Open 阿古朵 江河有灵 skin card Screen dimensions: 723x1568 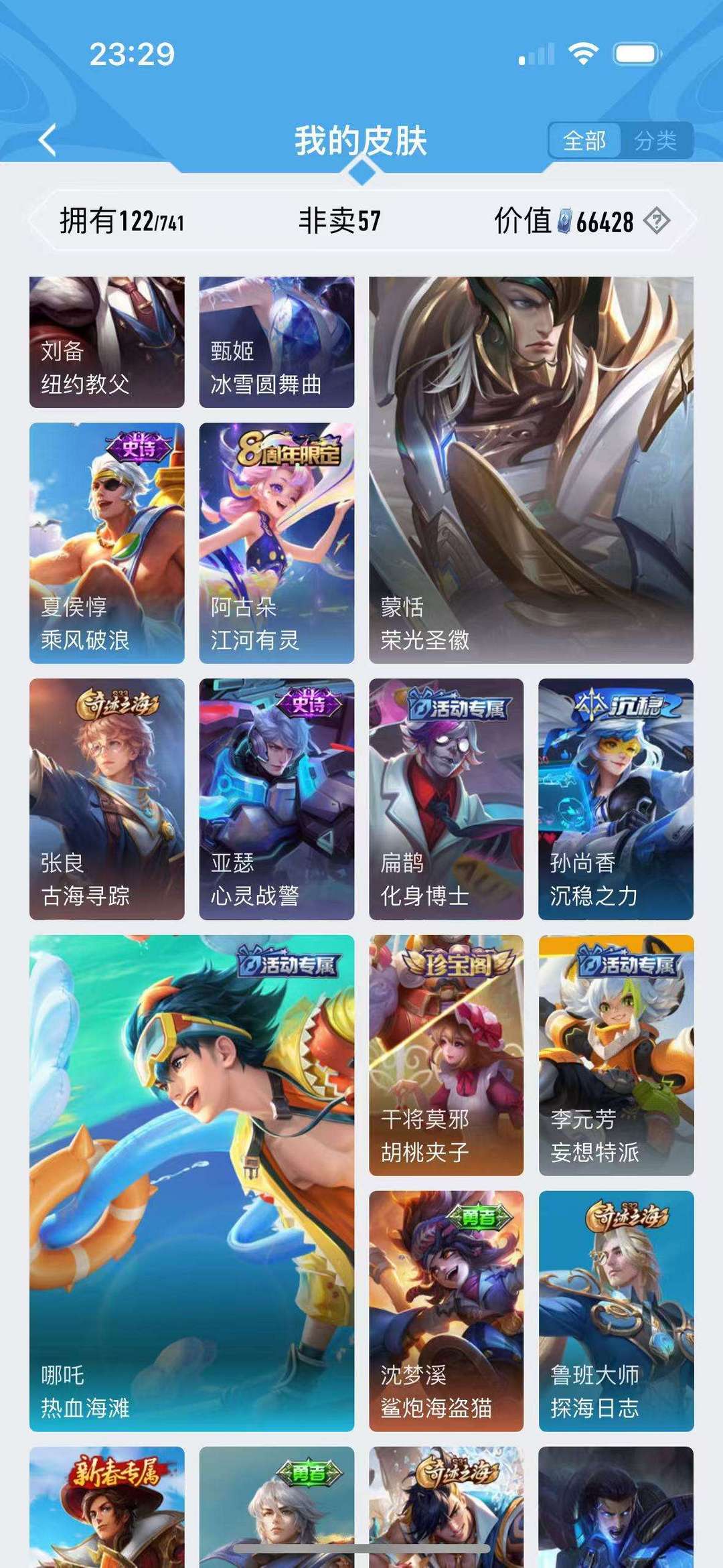(276, 543)
